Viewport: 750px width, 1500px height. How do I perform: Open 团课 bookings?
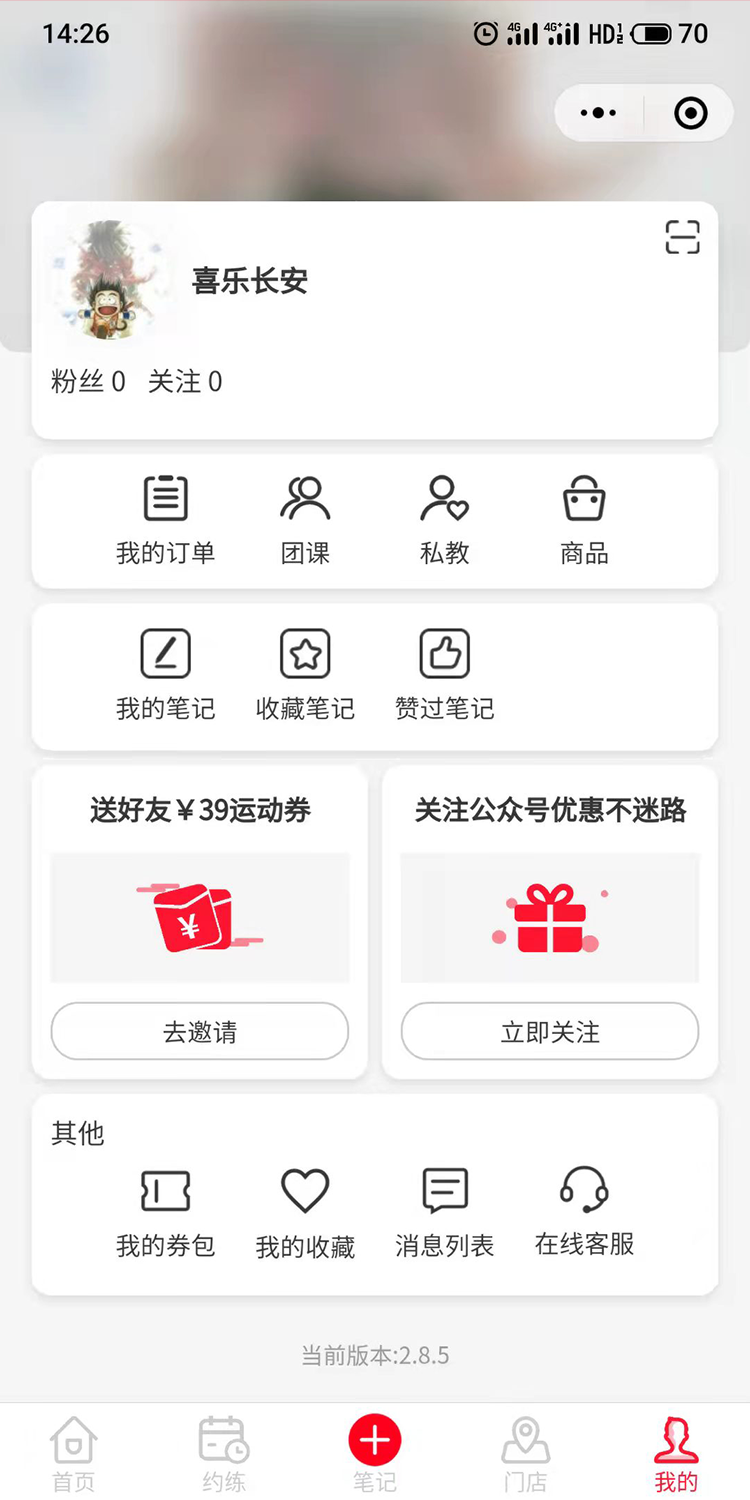point(305,520)
